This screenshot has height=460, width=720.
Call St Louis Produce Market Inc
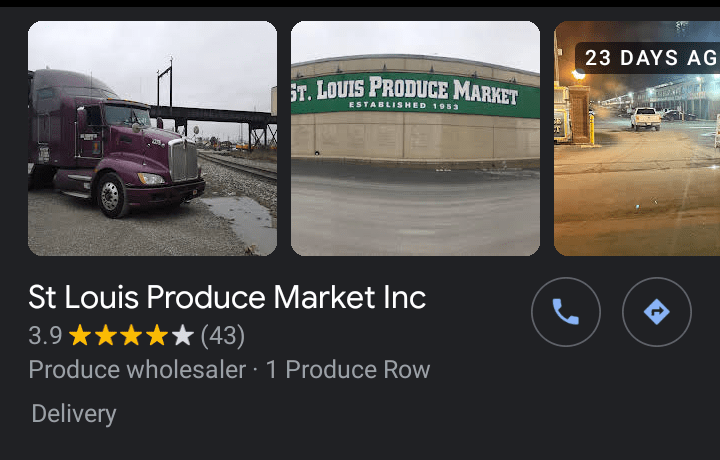tap(565, 312)
